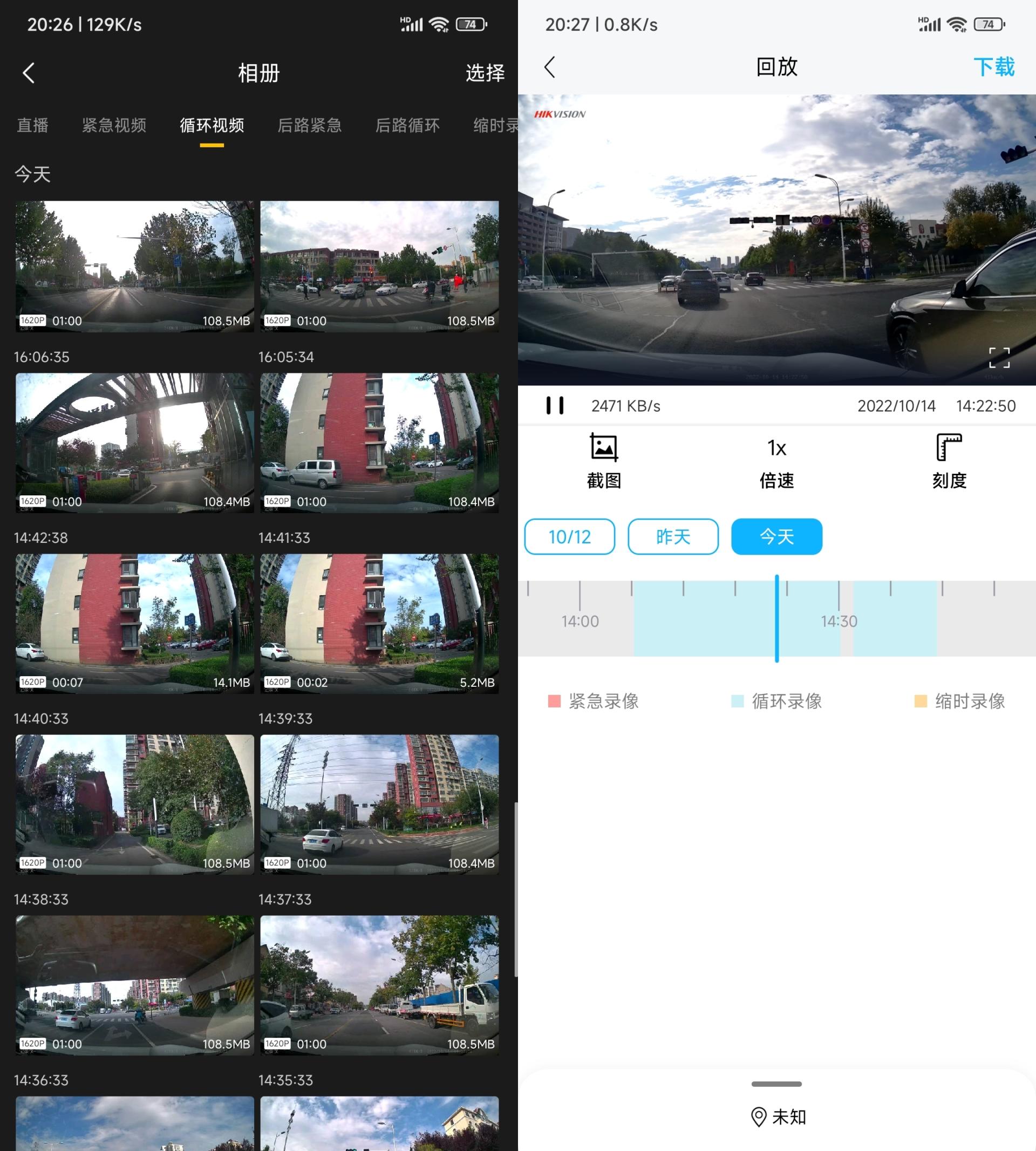
Task: Pause the video playback
Action: 555,405
